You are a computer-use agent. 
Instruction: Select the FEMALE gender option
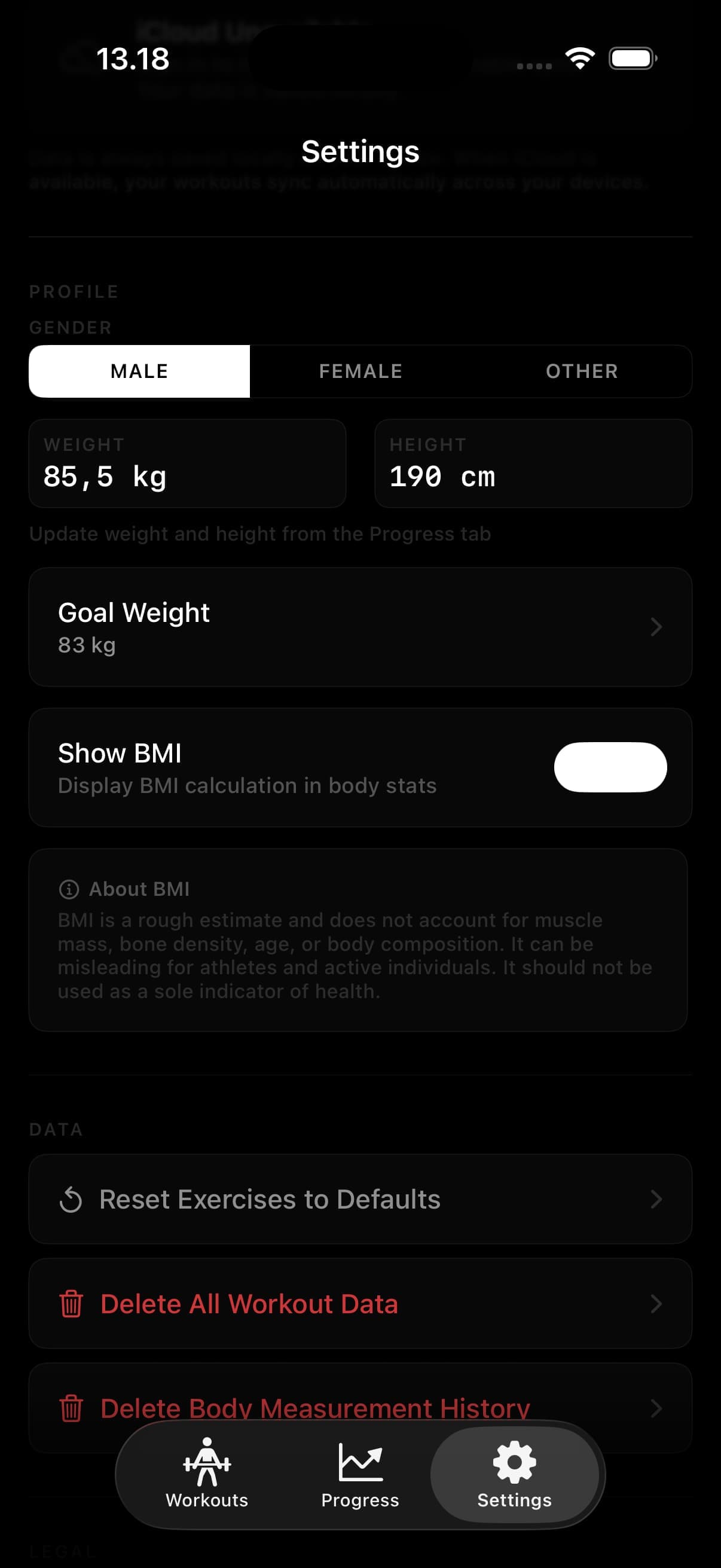[x=360, y=371]
